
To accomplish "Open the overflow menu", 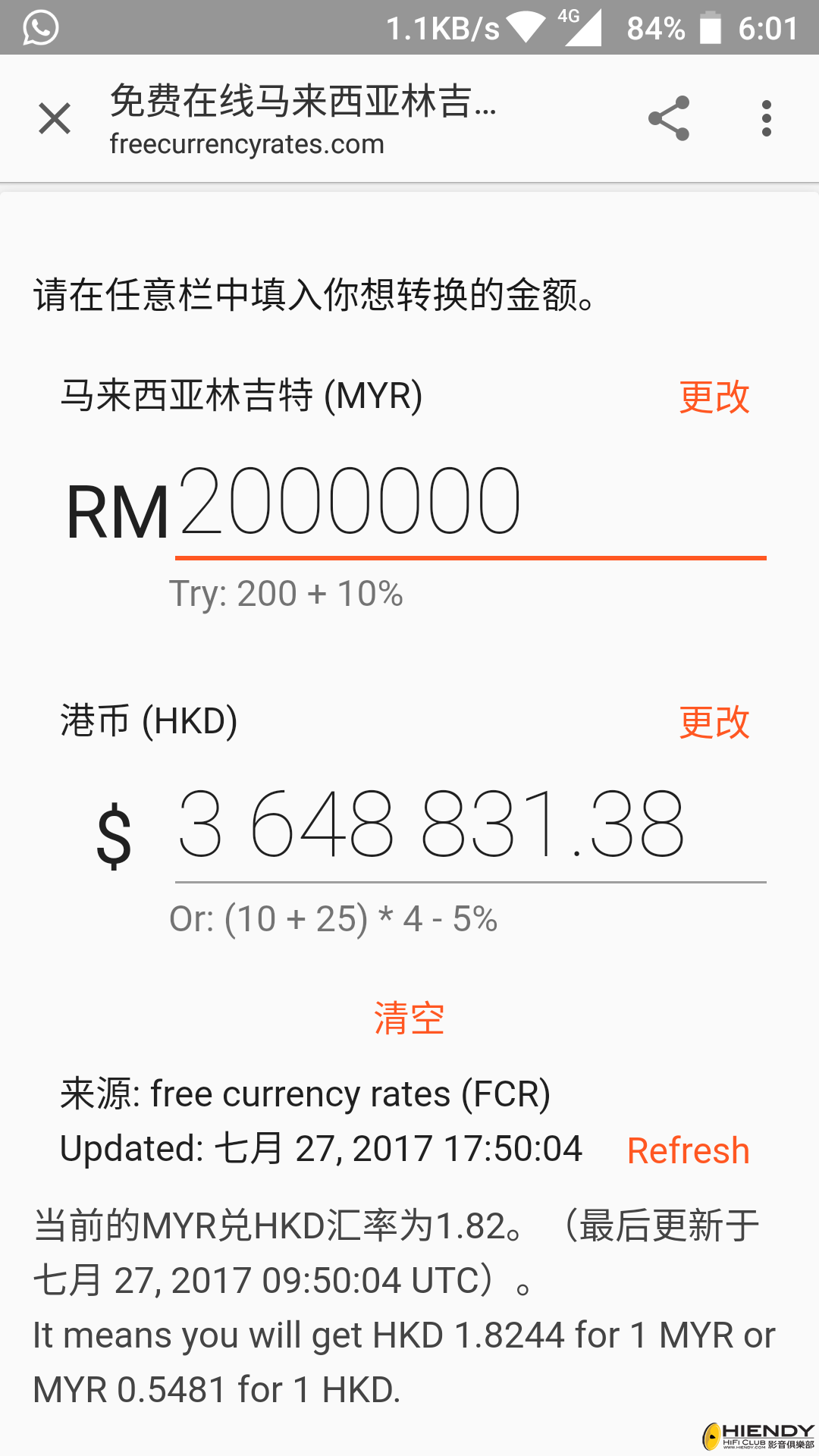I will coord(767,119).
